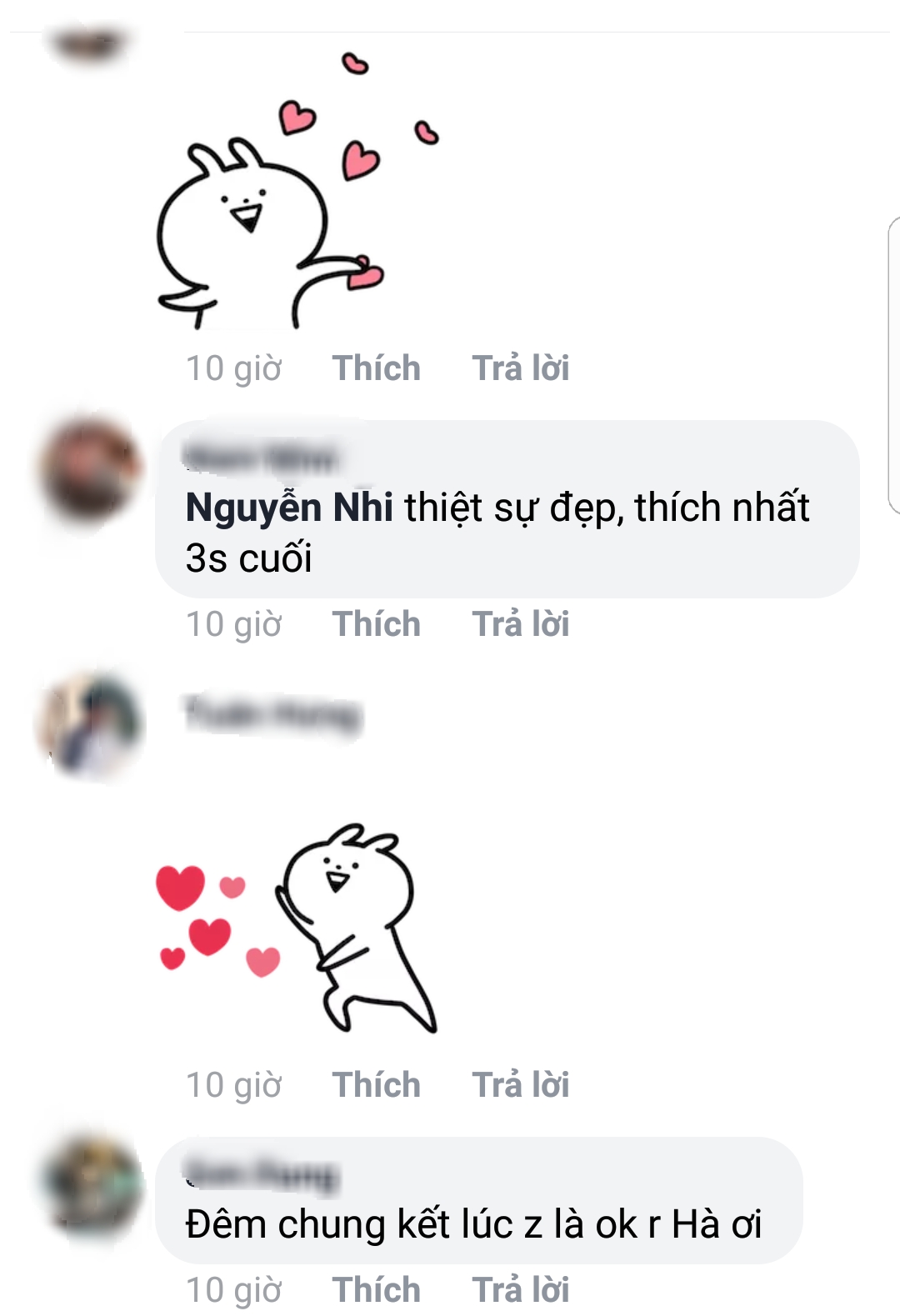
Task: Reply to the Đêm chung kết comment
Action: click(x=520, y=1289)
